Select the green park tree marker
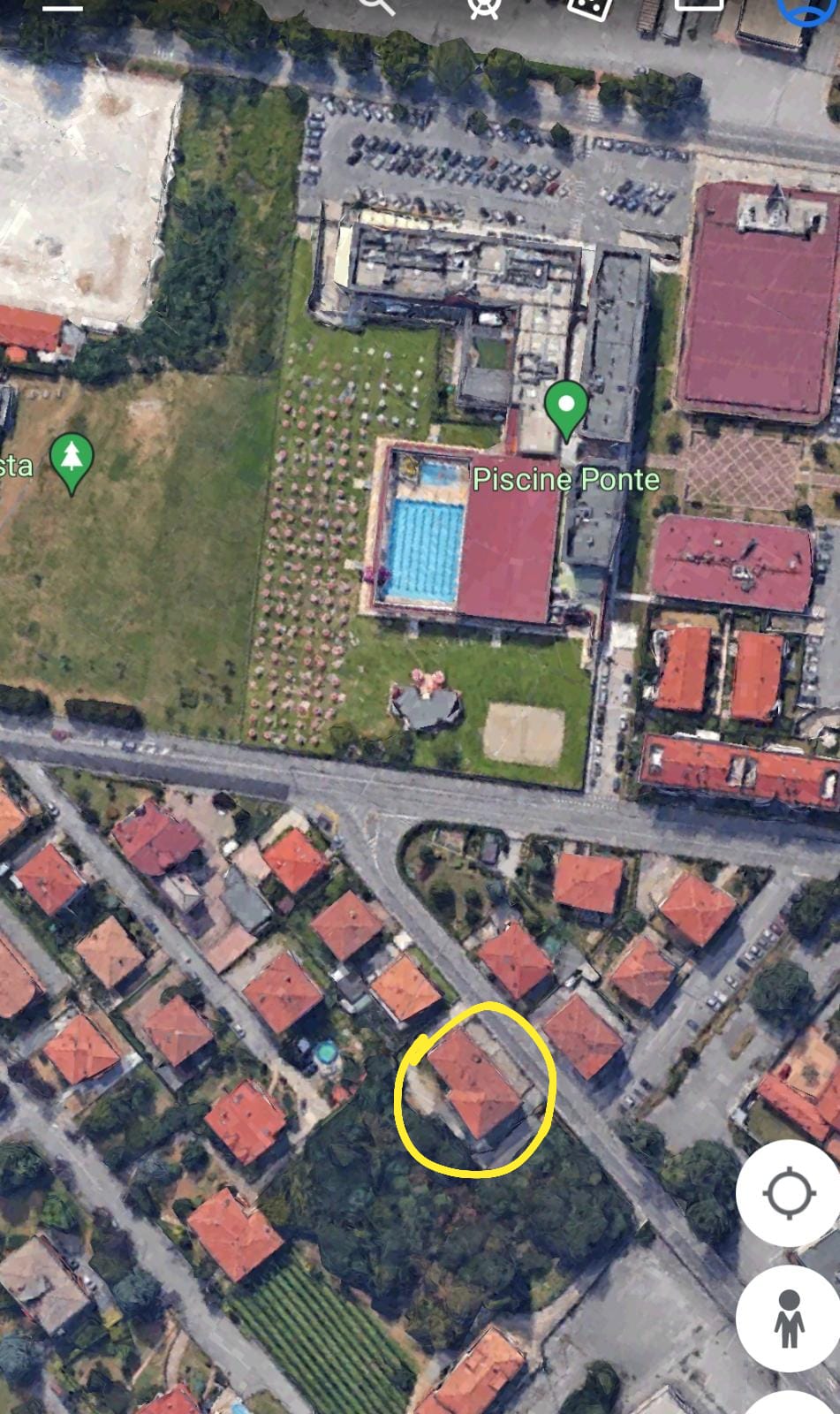The image size is (840, 1414). click(x=72, y=462)
